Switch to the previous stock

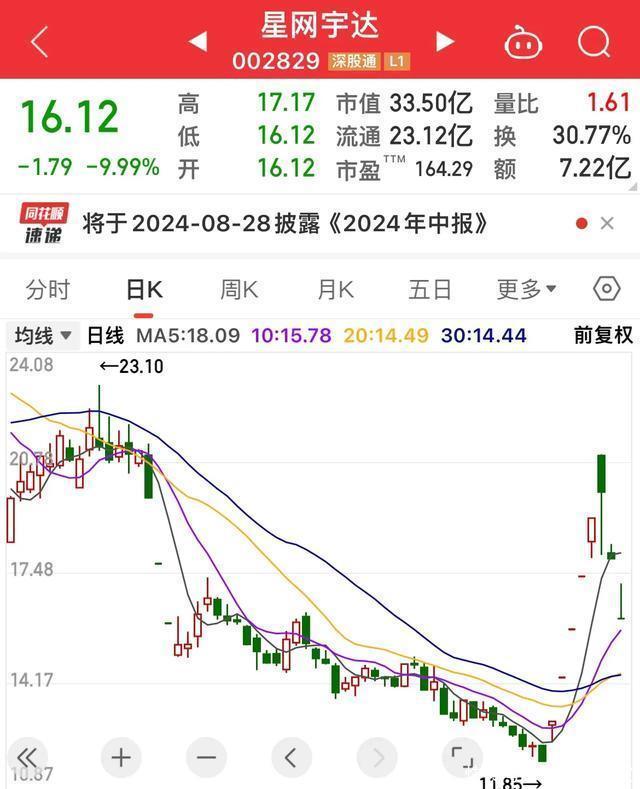pyautogui.click(x=198, y=41)
